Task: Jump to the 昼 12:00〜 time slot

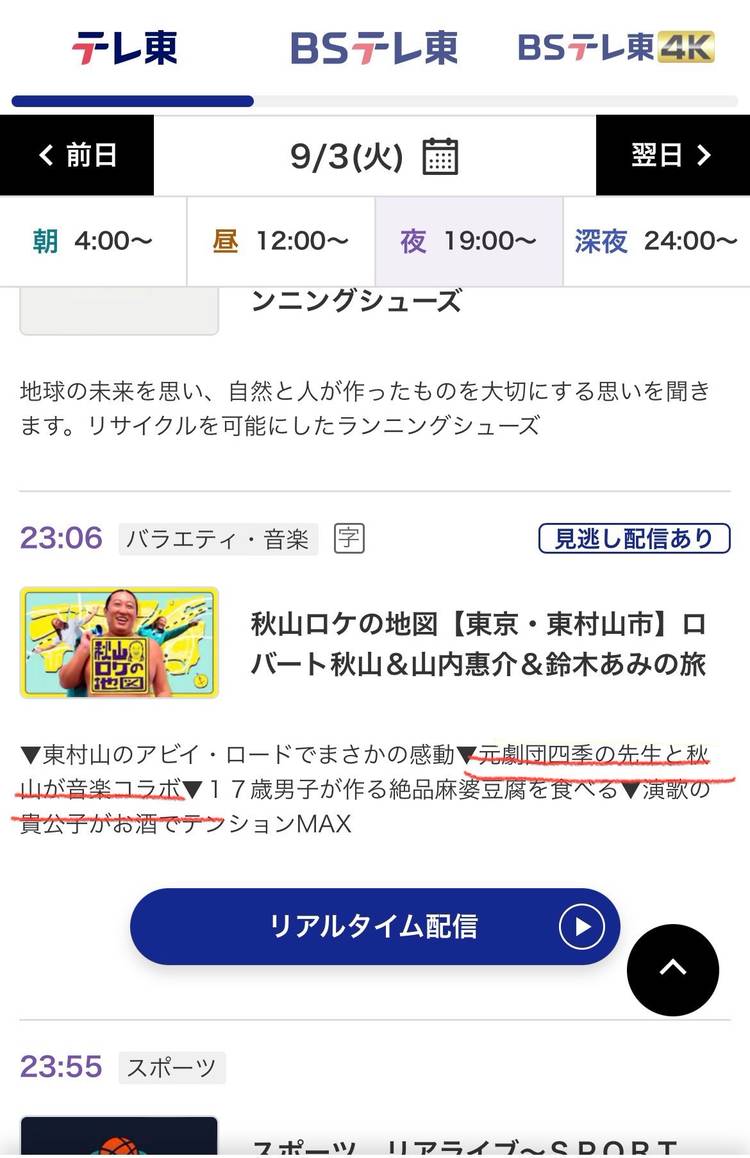Action: [x=281, y=241]
